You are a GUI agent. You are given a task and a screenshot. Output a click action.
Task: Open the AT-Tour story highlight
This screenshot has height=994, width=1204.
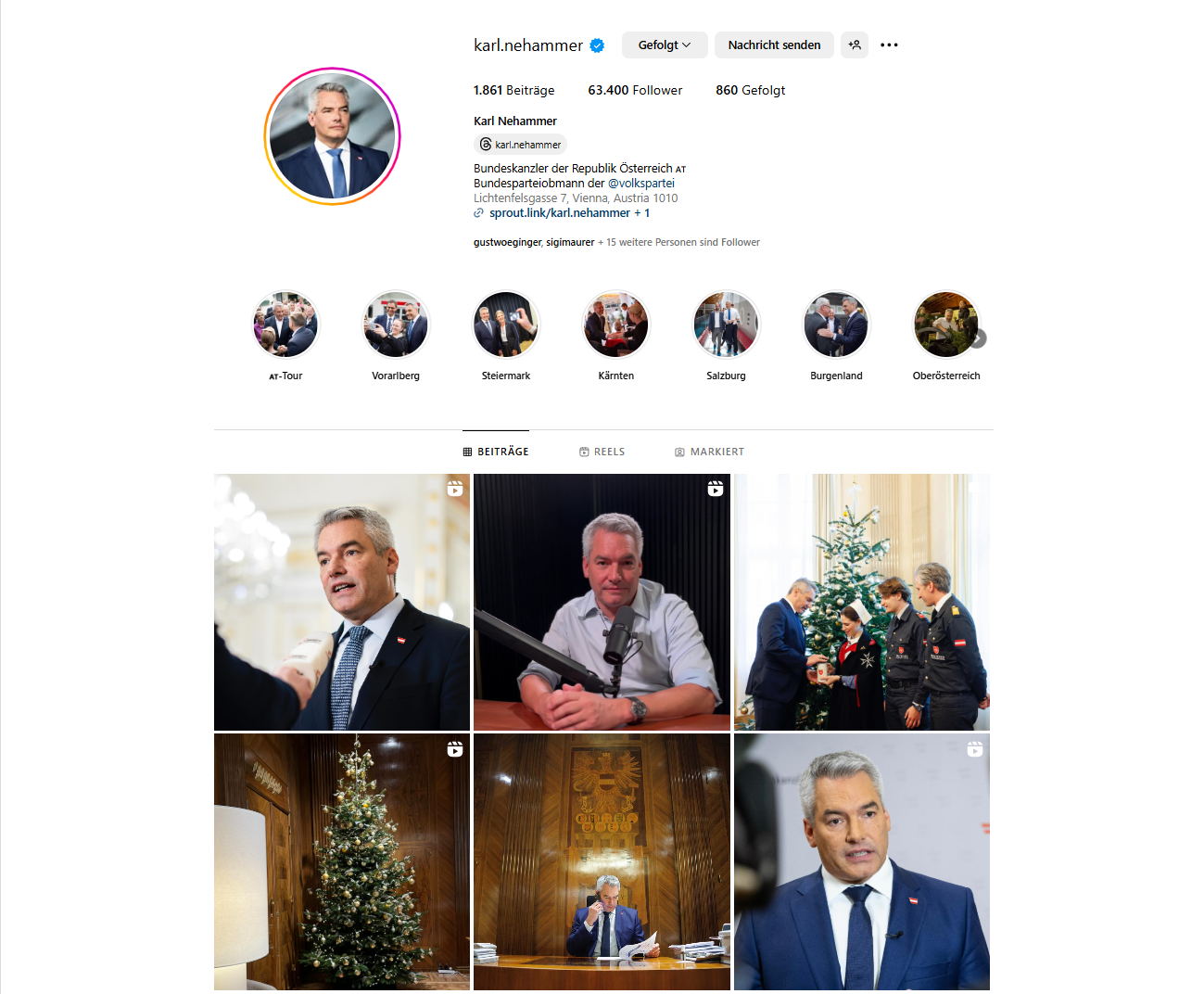pos(285,325)
